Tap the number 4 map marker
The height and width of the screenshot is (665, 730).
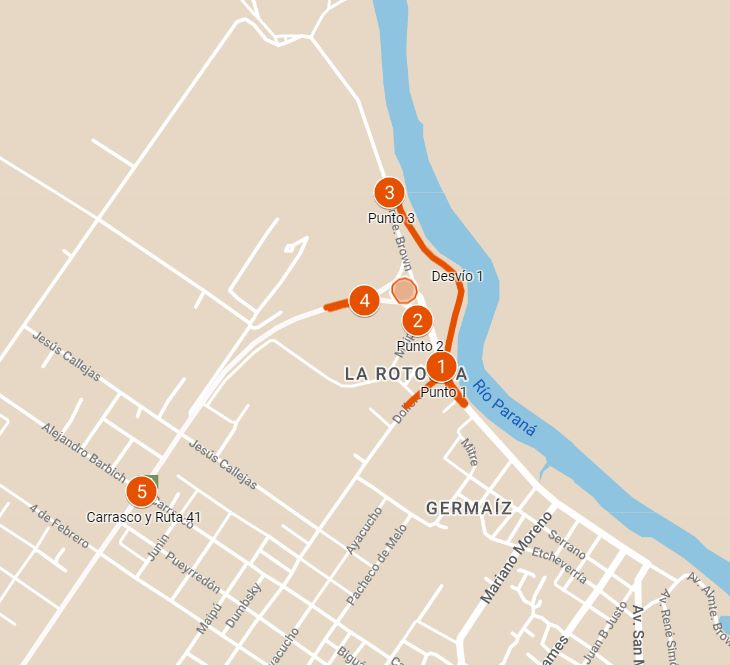(364, 300)
